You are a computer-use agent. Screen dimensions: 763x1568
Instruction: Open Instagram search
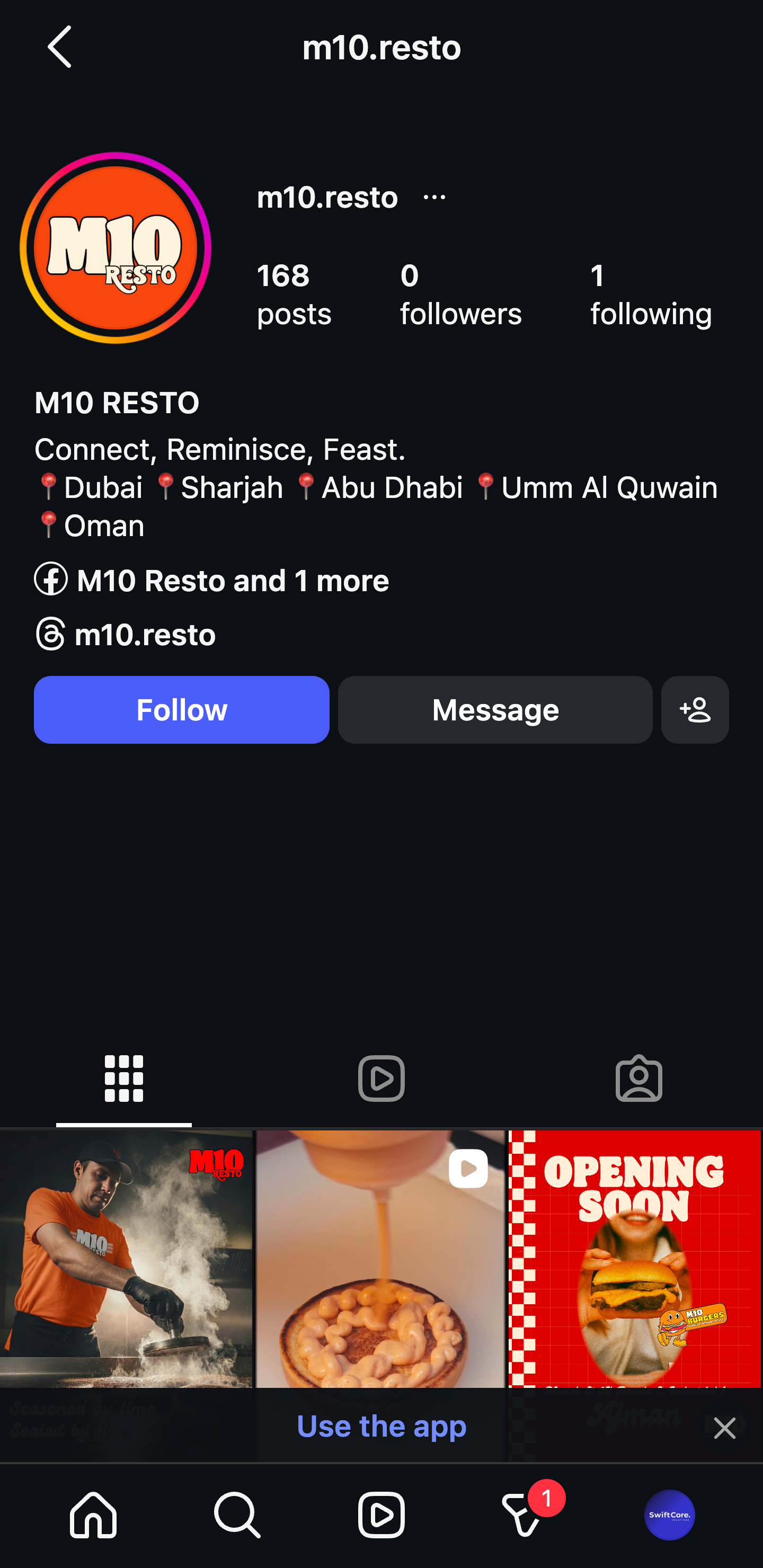(237, 1516)
